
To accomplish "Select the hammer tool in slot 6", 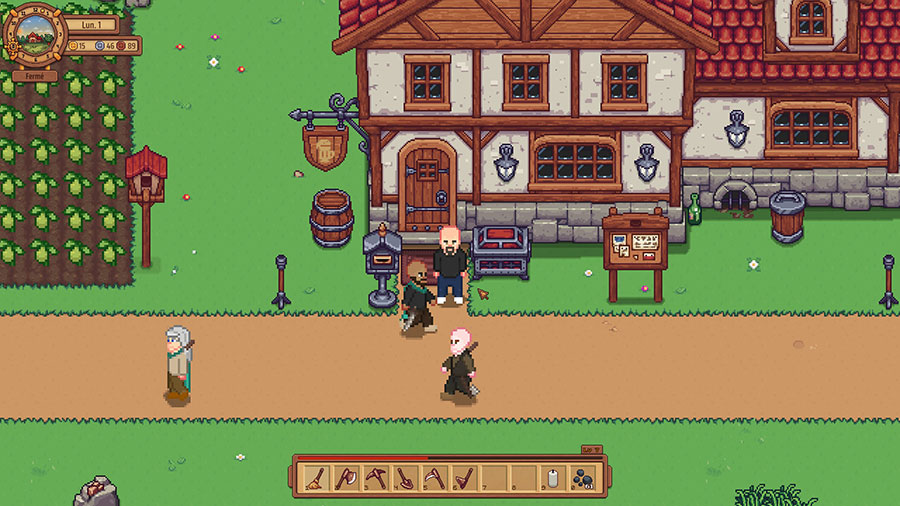I will 464,479.
